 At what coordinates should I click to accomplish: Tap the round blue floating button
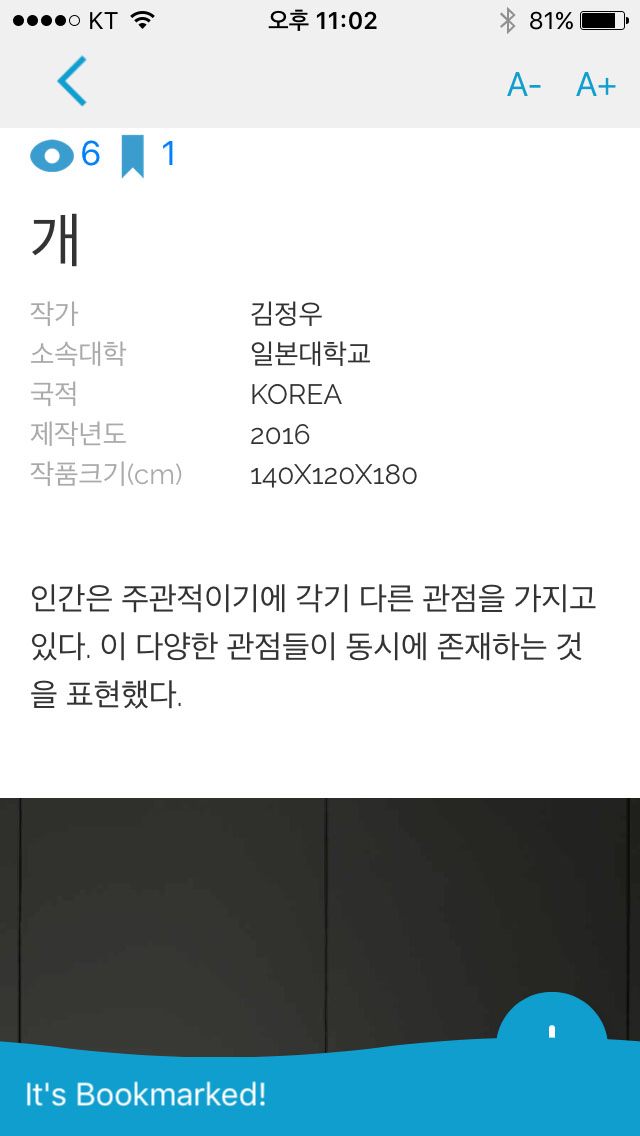click(x=552, y=1029)
